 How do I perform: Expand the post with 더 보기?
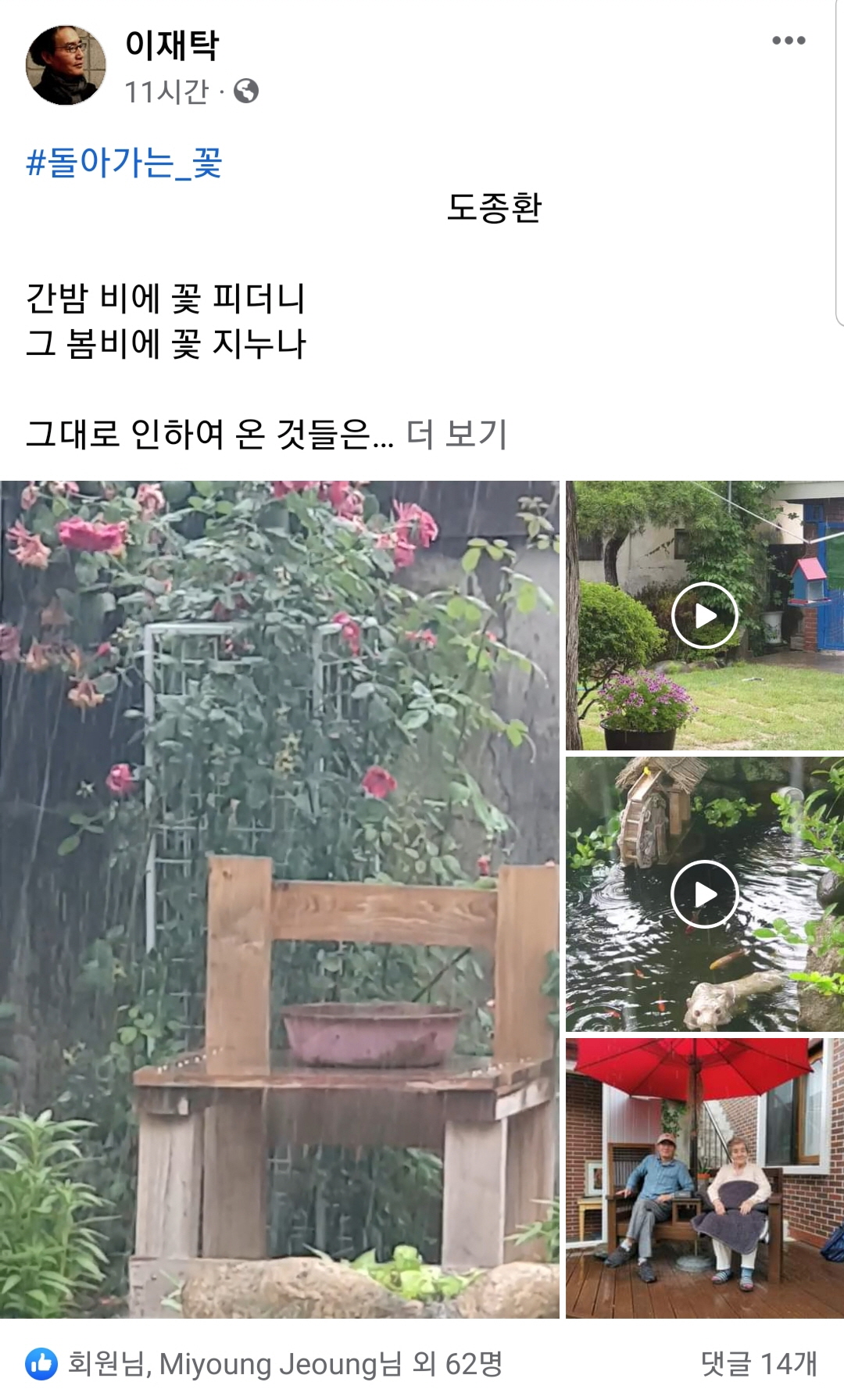457,434
